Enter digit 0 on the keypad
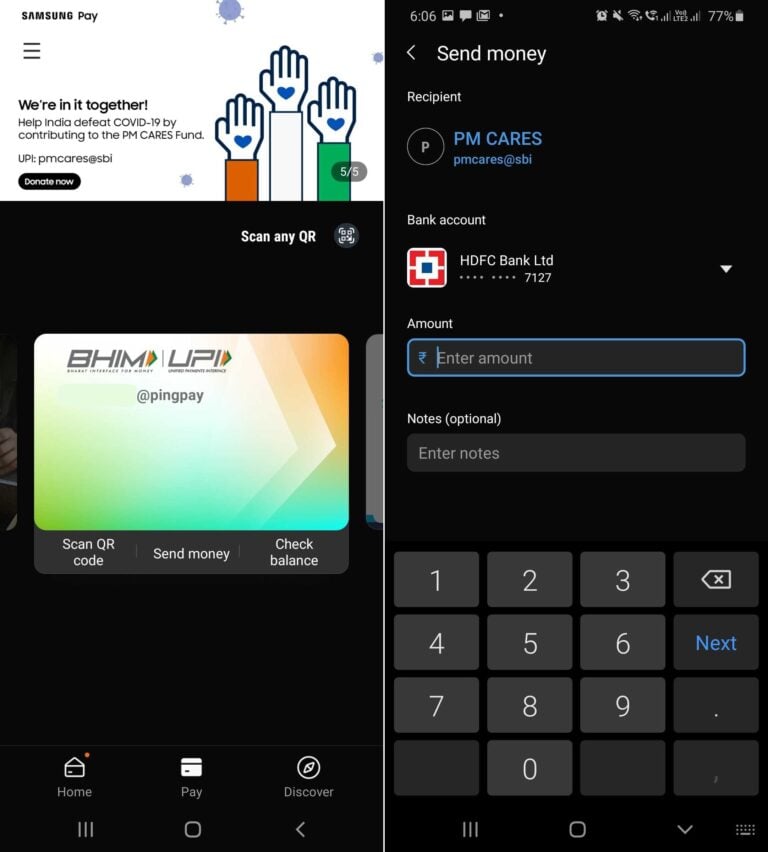The height and width of the screenshot is (852, 768). [530, 768]
